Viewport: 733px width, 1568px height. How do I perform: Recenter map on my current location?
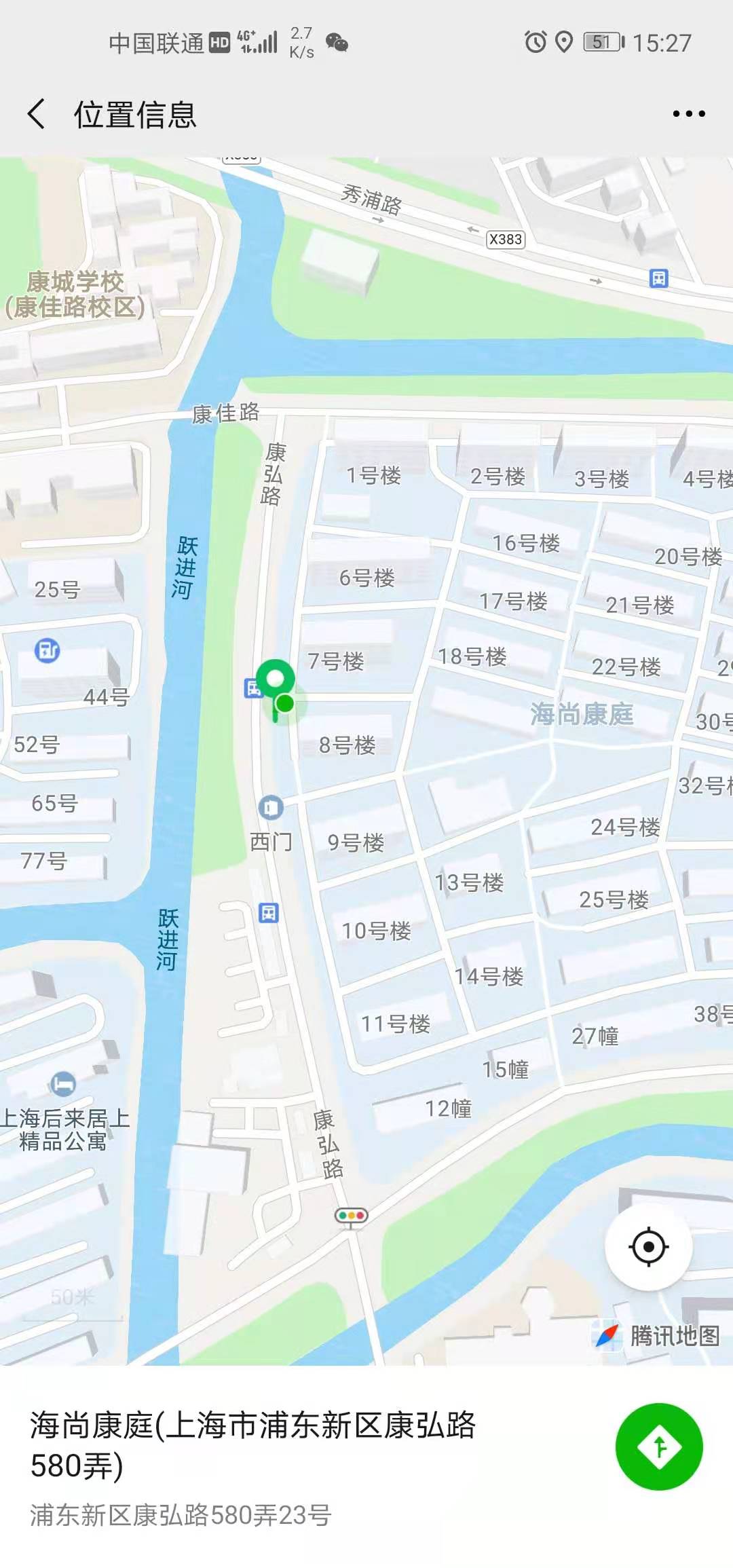pos(648,1247)
